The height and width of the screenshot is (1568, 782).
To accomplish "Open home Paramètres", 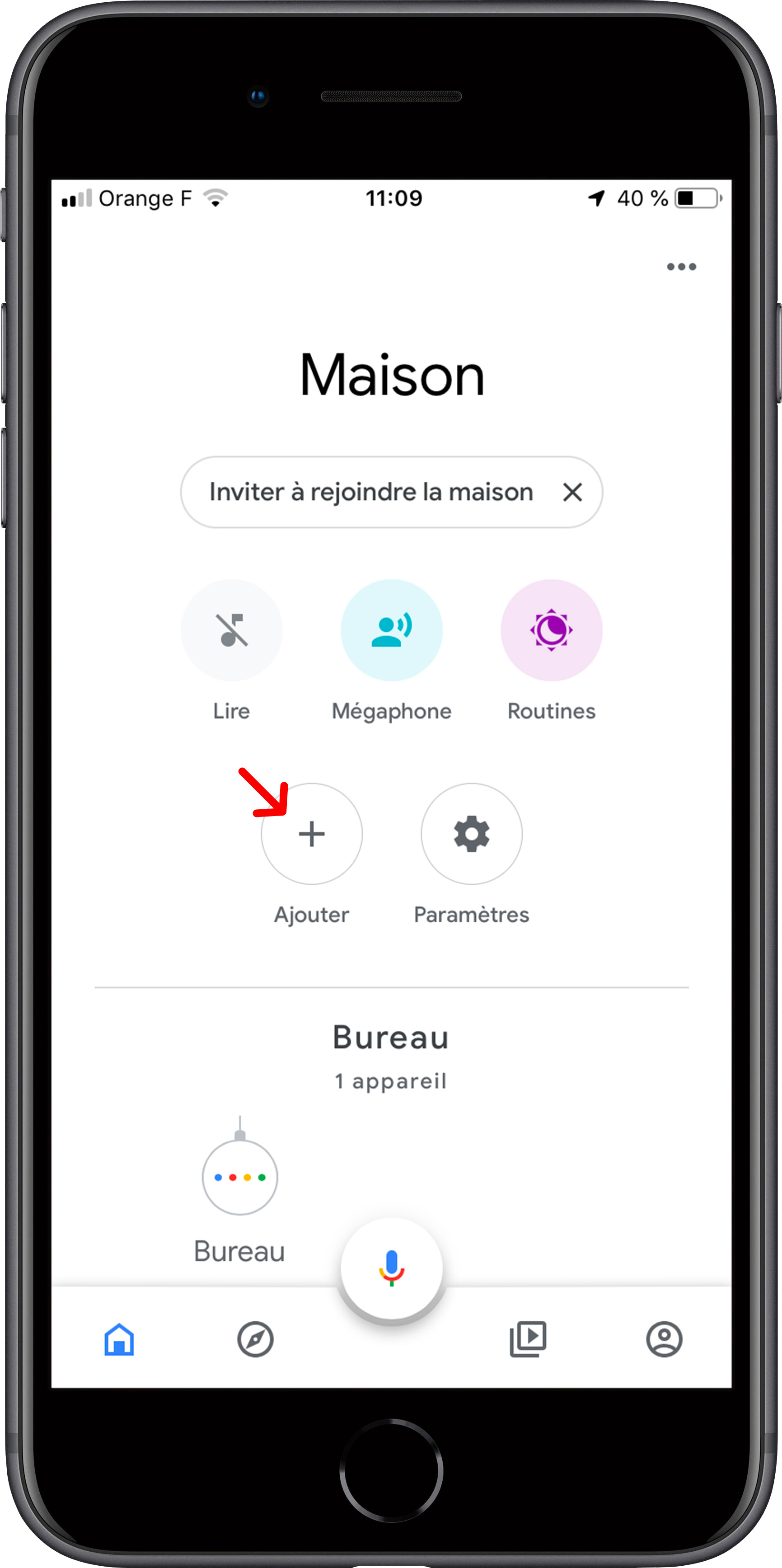I will [471, 833].
